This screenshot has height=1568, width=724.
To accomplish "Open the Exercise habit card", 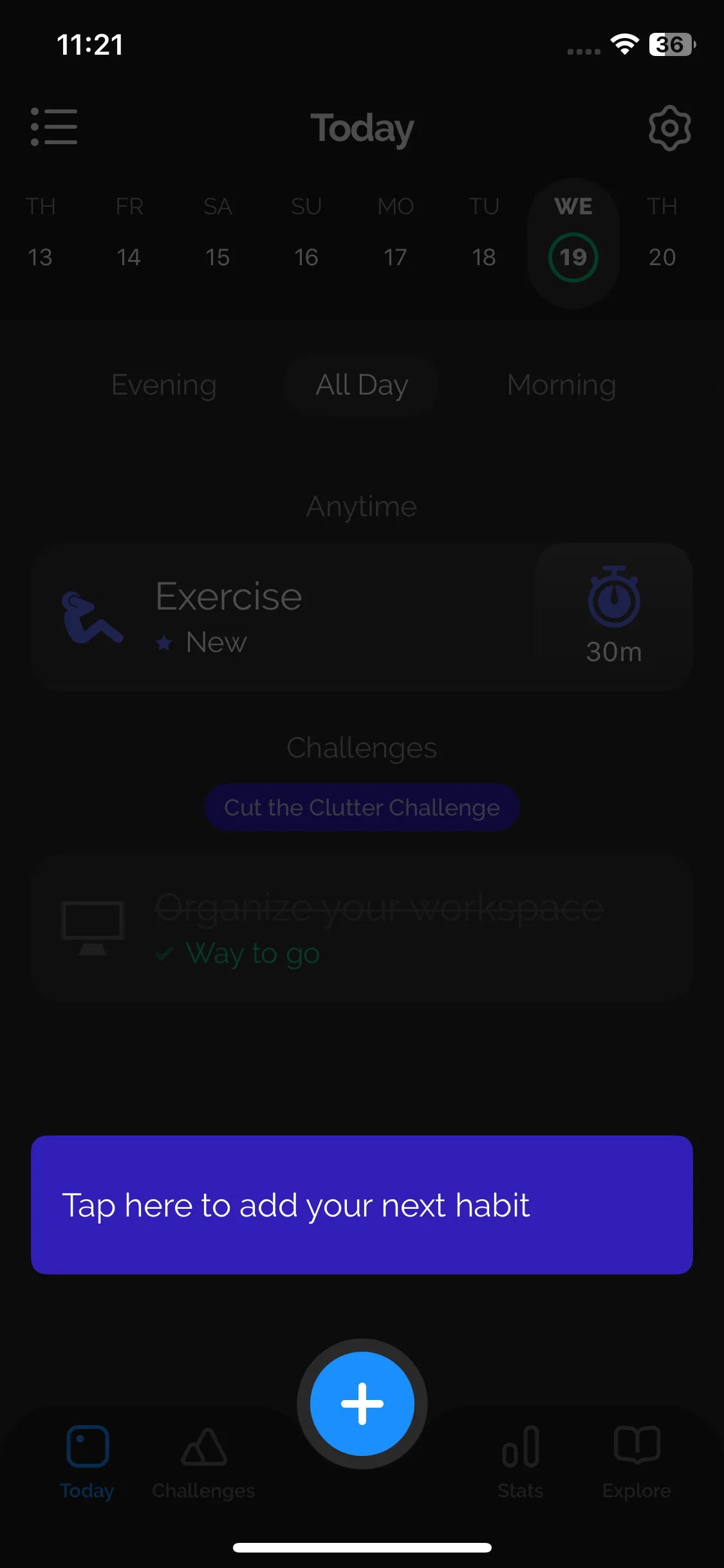I will [283, 617].
